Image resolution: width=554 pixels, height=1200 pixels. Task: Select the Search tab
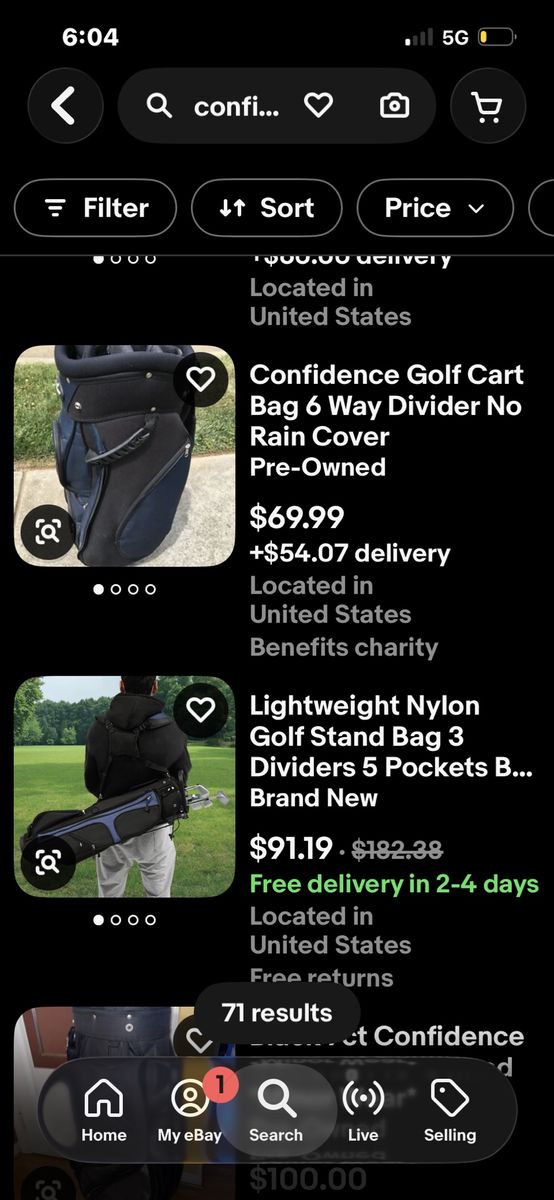[x=276, y=1110]
